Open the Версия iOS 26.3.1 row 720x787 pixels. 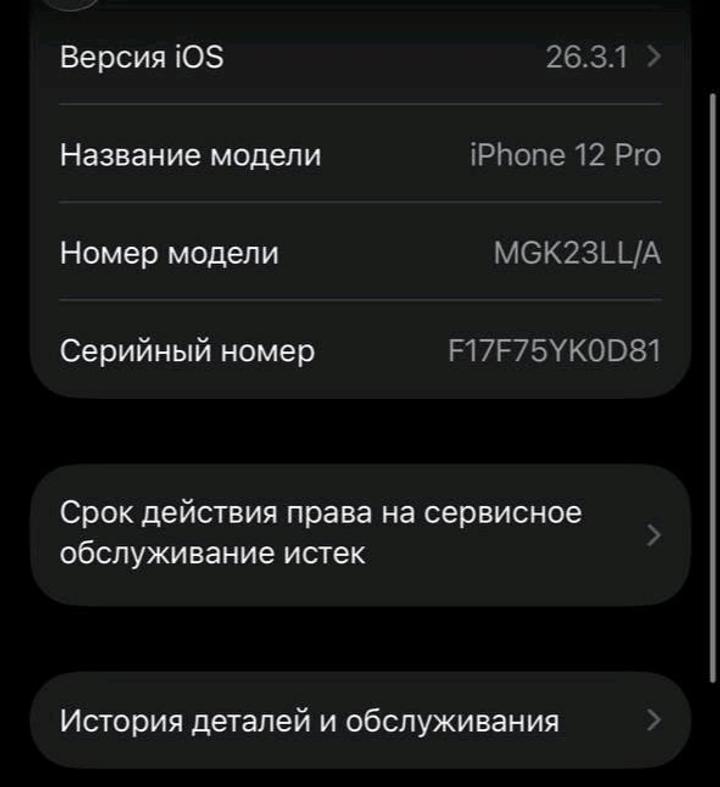click(360, 58)
